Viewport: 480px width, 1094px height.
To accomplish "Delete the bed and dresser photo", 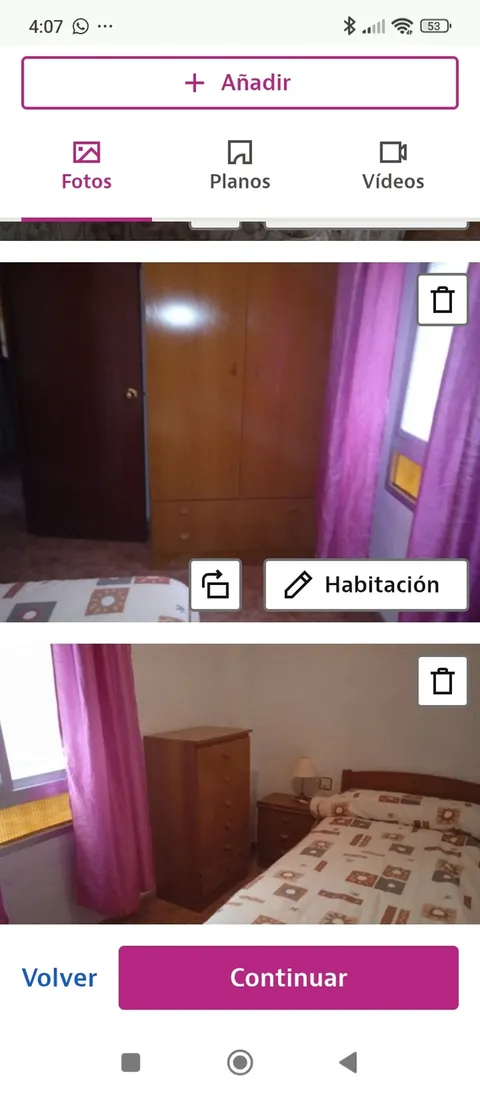I will pyautogui.click(x=442, y=681).
